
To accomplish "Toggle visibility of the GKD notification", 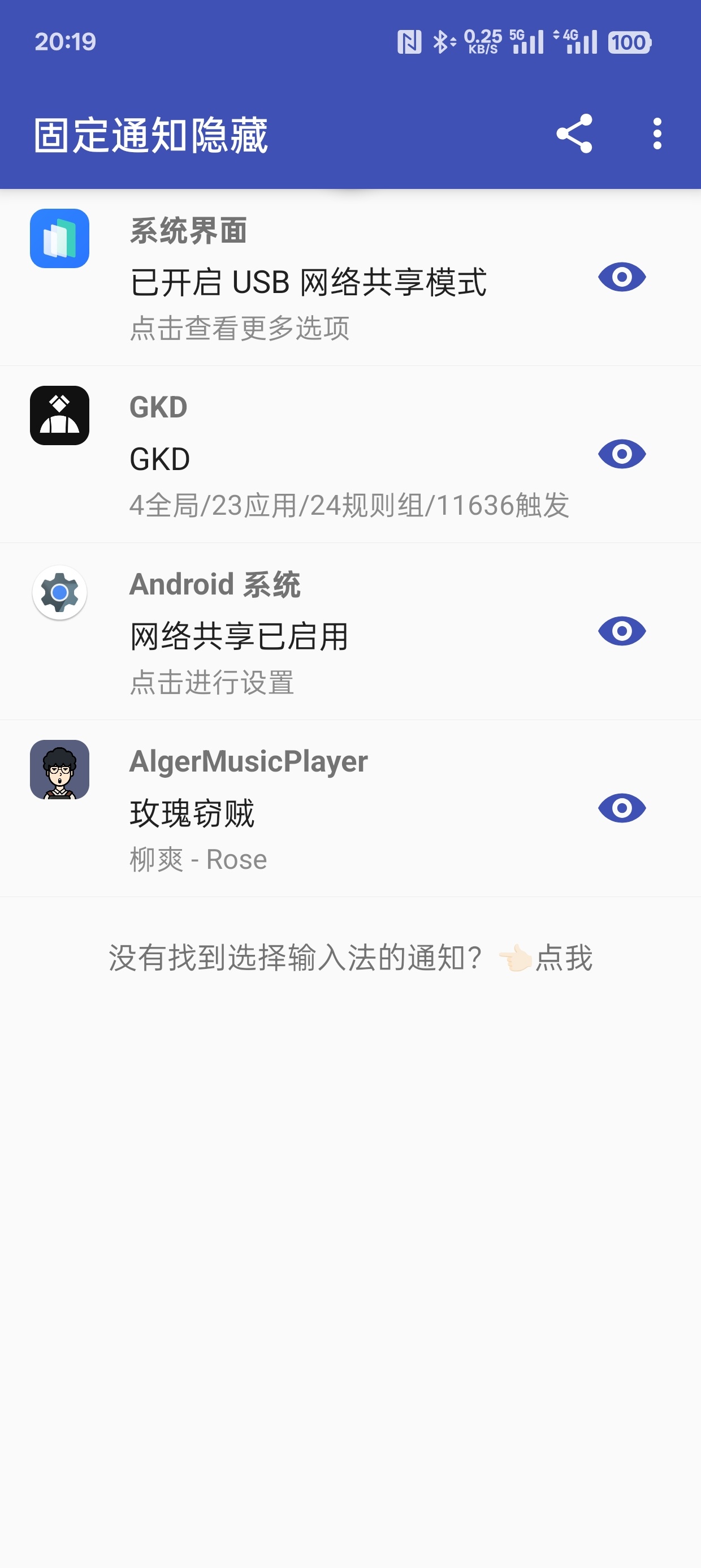I will point(621,455).
